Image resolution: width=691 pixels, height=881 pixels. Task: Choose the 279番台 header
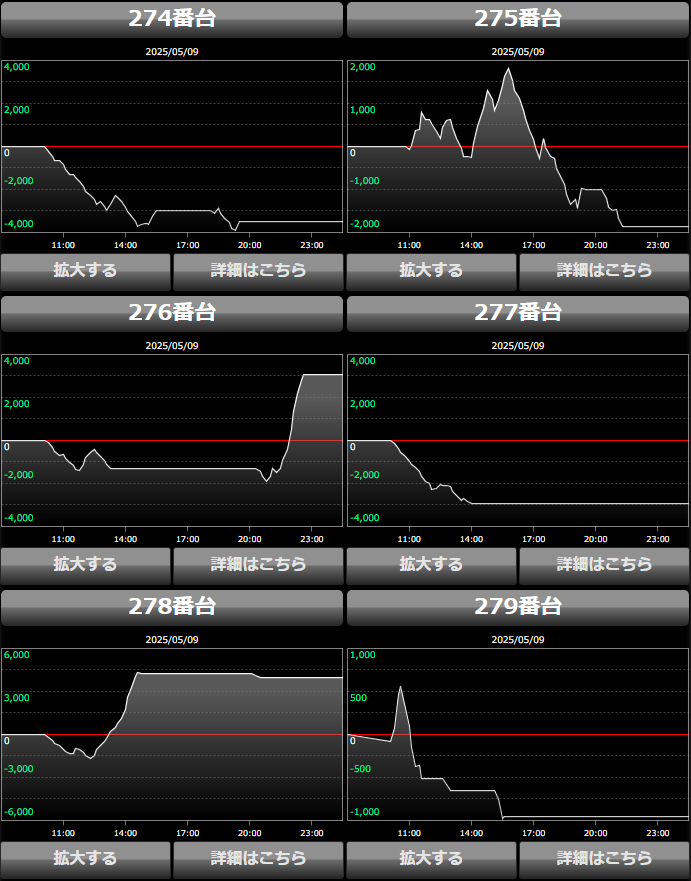[518, 607]
